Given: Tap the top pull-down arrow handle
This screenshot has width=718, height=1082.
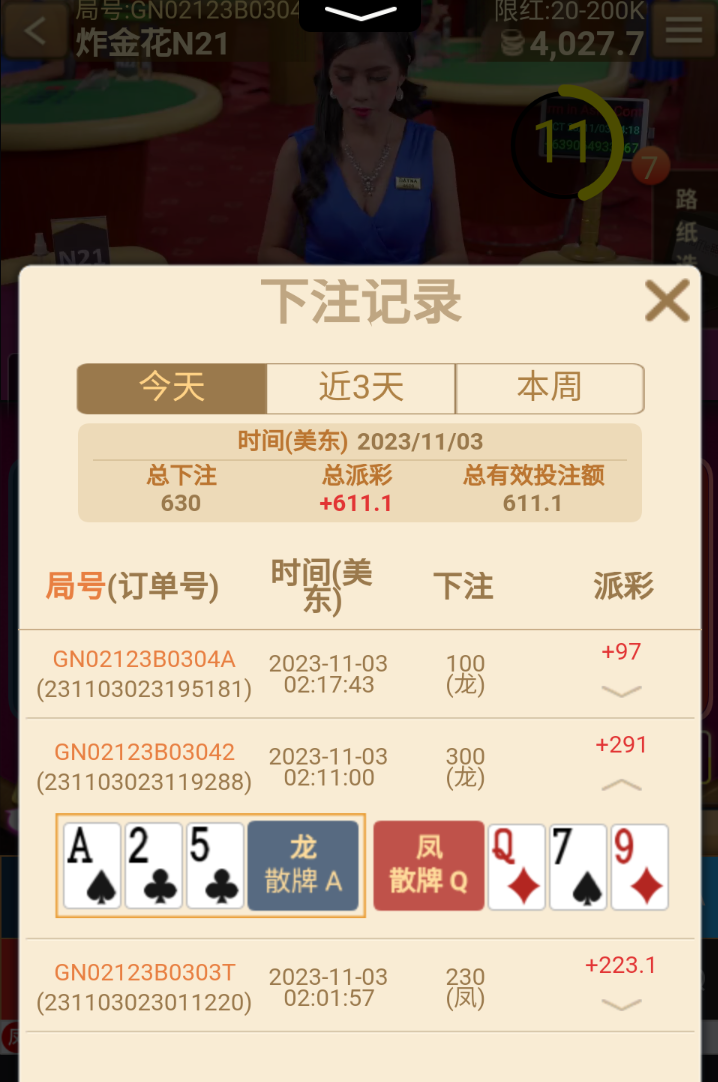Looking at the screenshot, I should click(360, 14).
